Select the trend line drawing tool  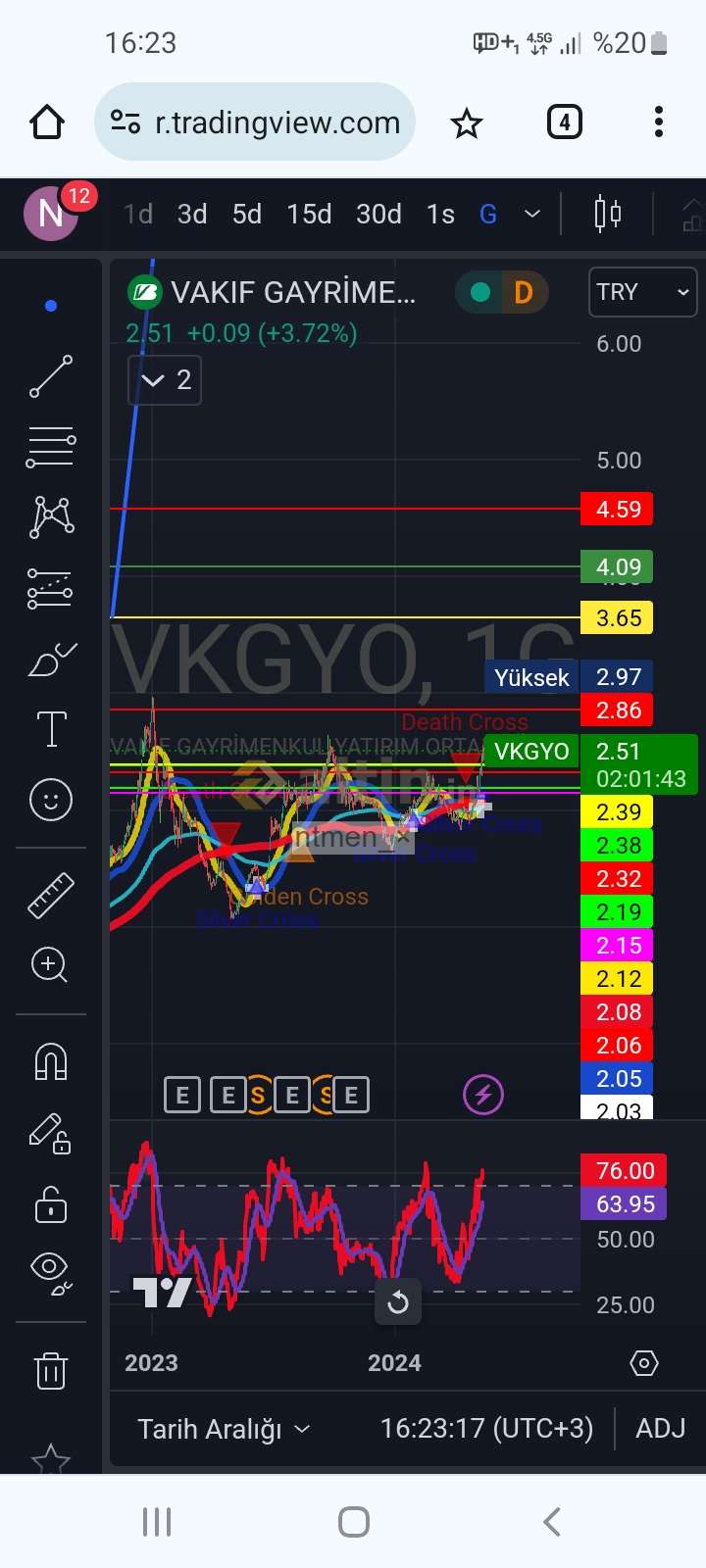[51, 376]
